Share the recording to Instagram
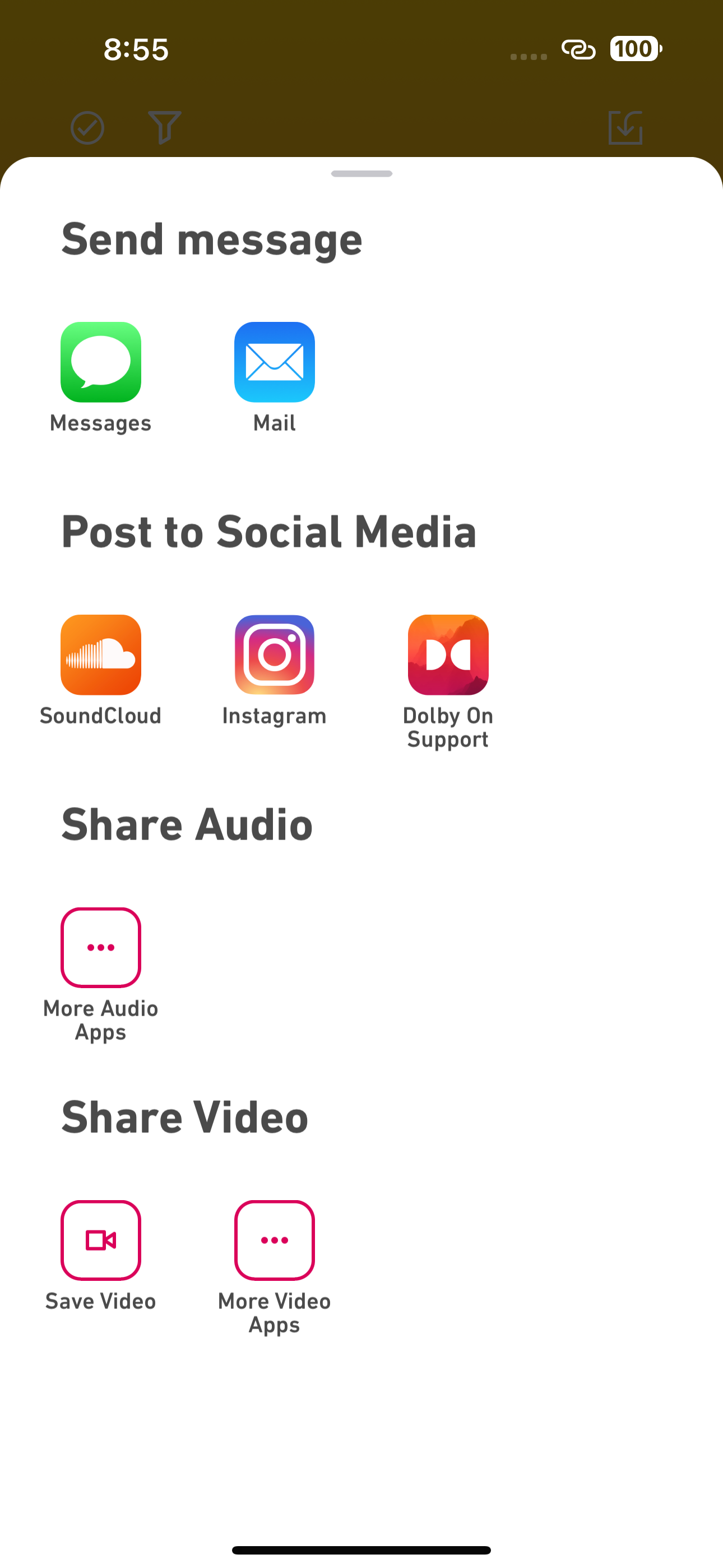 (275, 656)
